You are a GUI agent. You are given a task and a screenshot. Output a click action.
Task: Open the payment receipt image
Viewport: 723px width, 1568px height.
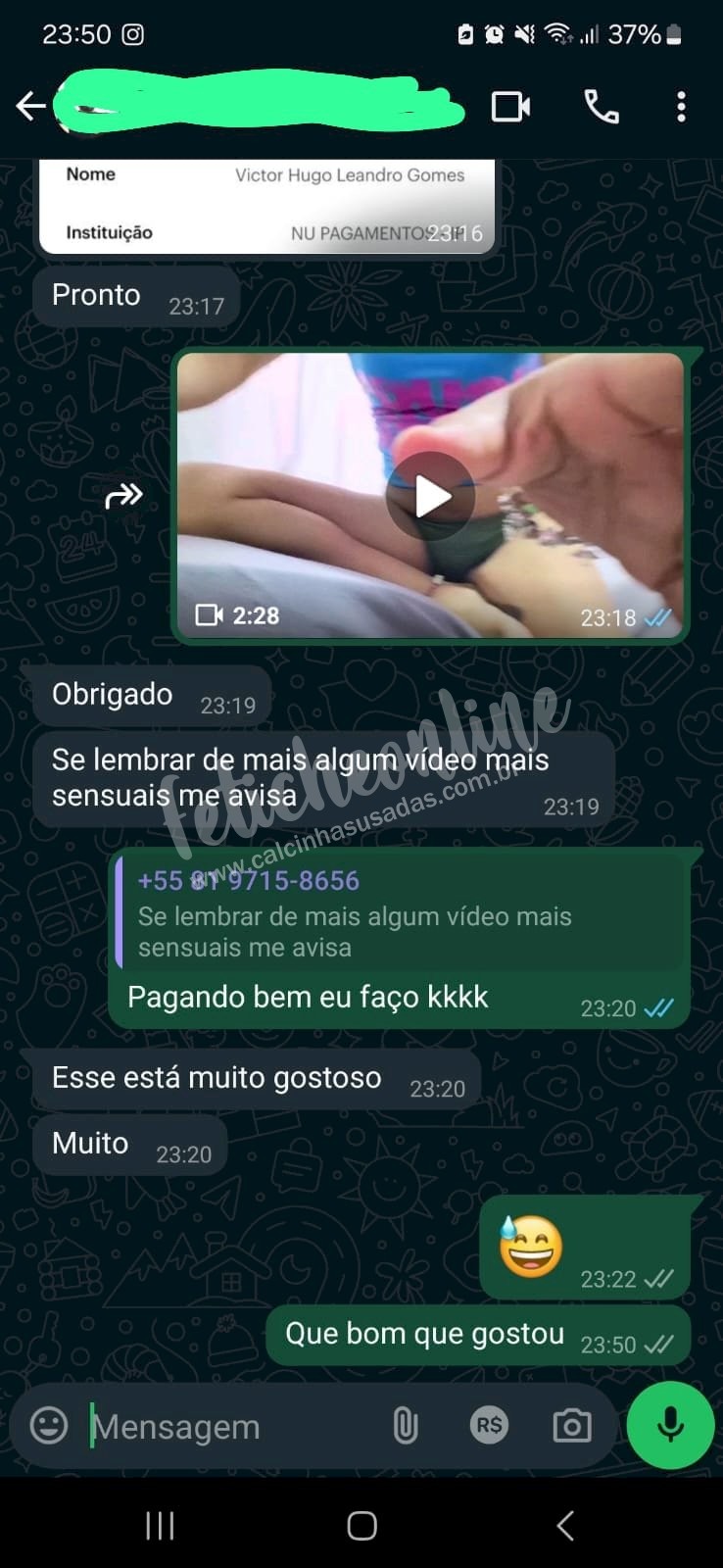[267, 206]
